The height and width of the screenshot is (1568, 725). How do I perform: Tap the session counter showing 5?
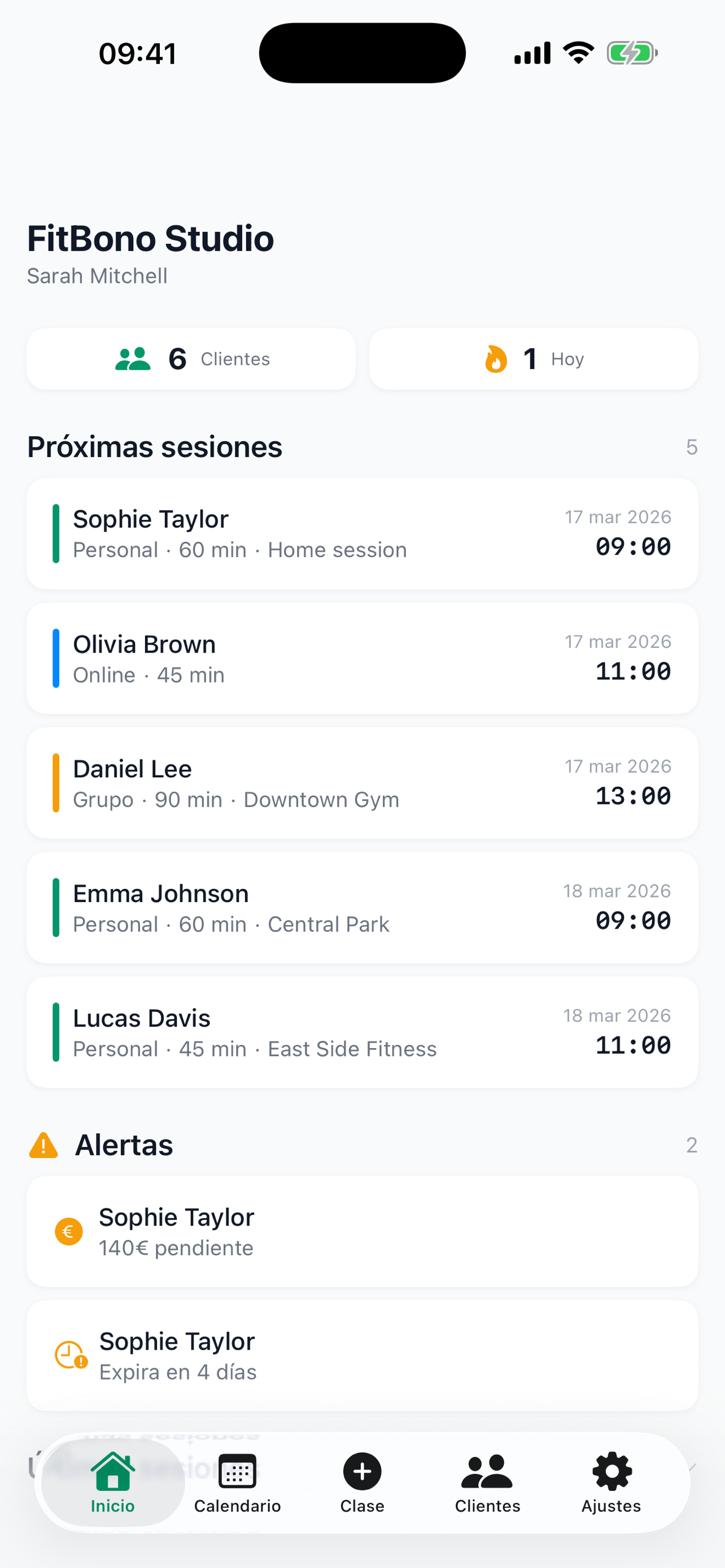point(692,448)
